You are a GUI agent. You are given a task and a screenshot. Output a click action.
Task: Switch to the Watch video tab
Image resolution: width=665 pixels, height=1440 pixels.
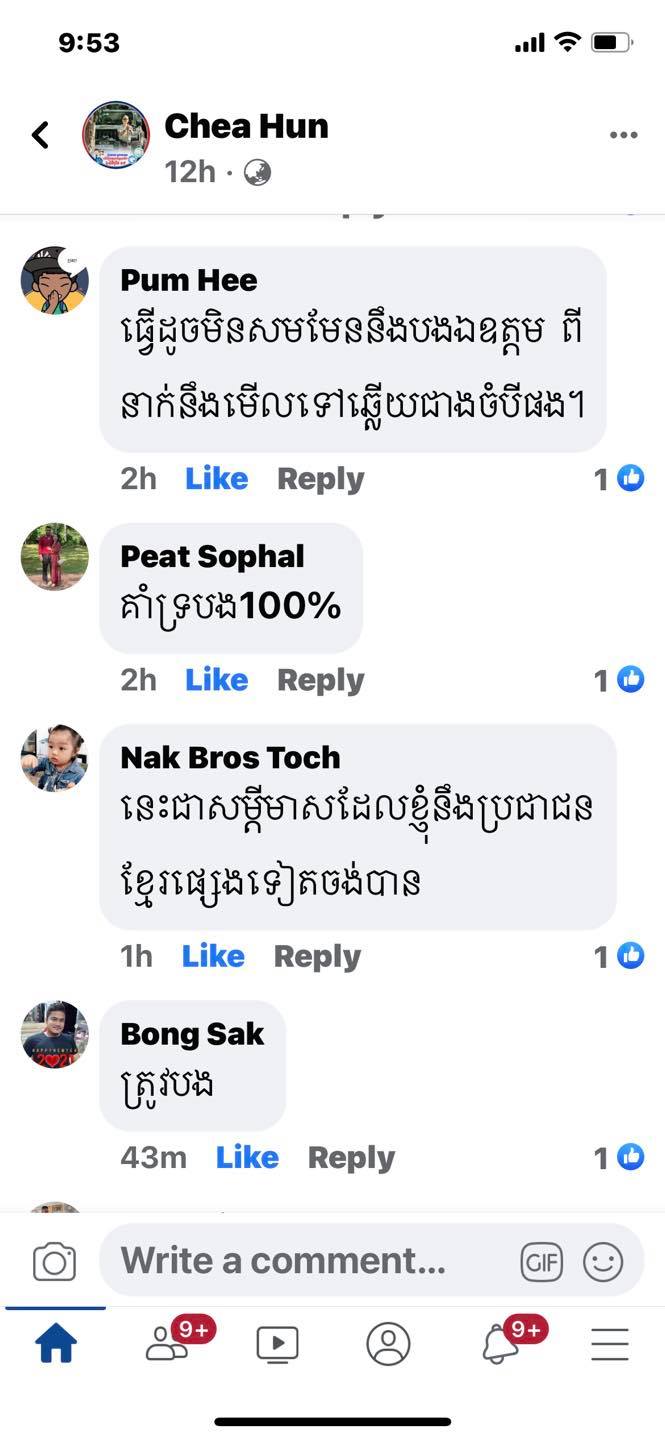277,1345
